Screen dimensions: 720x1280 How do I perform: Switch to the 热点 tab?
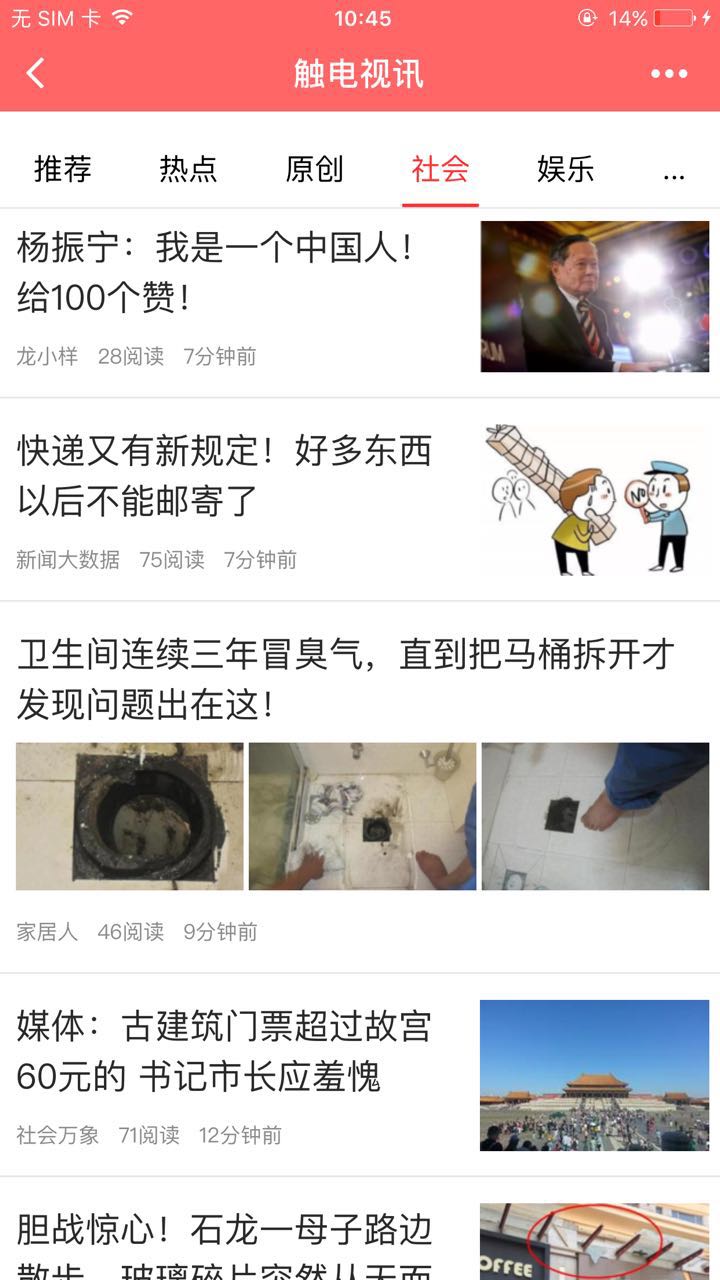(x=188, y=169)
